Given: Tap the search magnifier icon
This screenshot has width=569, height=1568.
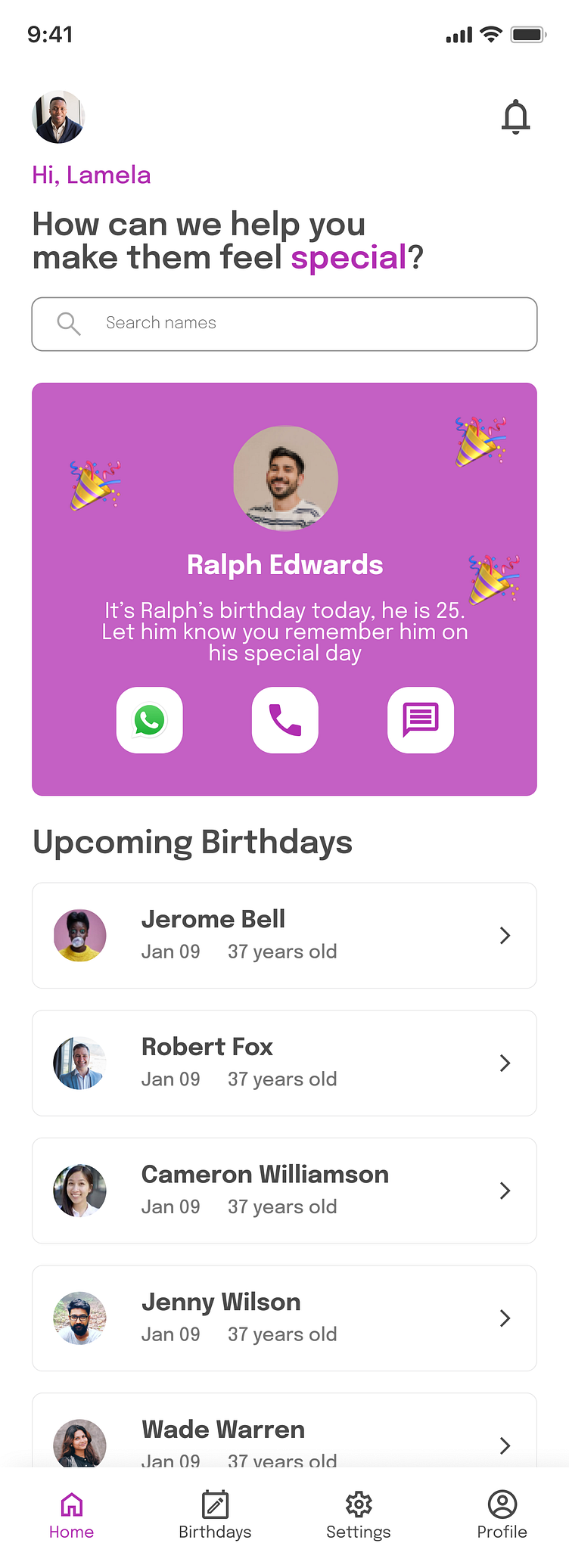Looking at the screenshot, I should [x=69, y=324].
